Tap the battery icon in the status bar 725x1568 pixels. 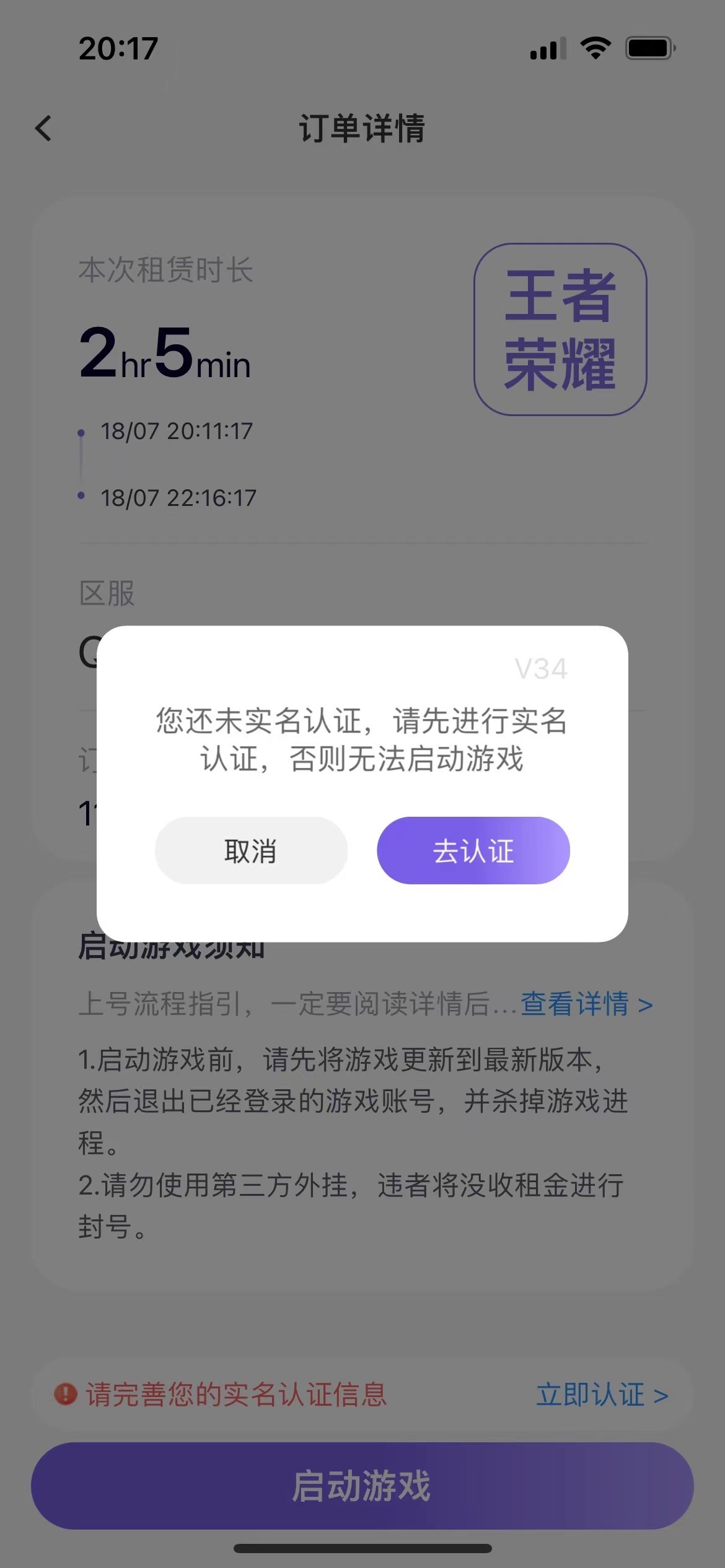pyautogui.click(x=650, y=48)
